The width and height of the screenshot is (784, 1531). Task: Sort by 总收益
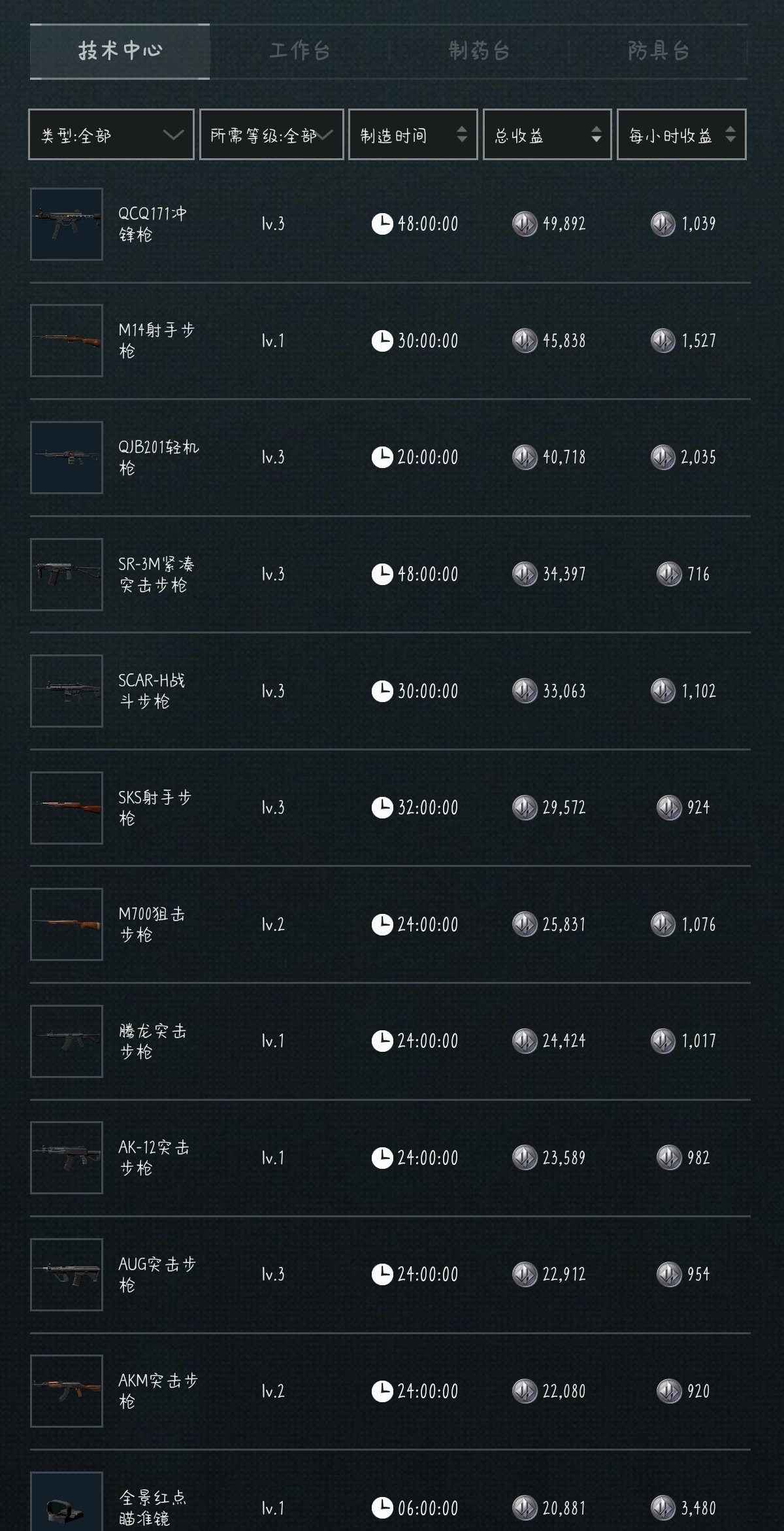[547, 135]
